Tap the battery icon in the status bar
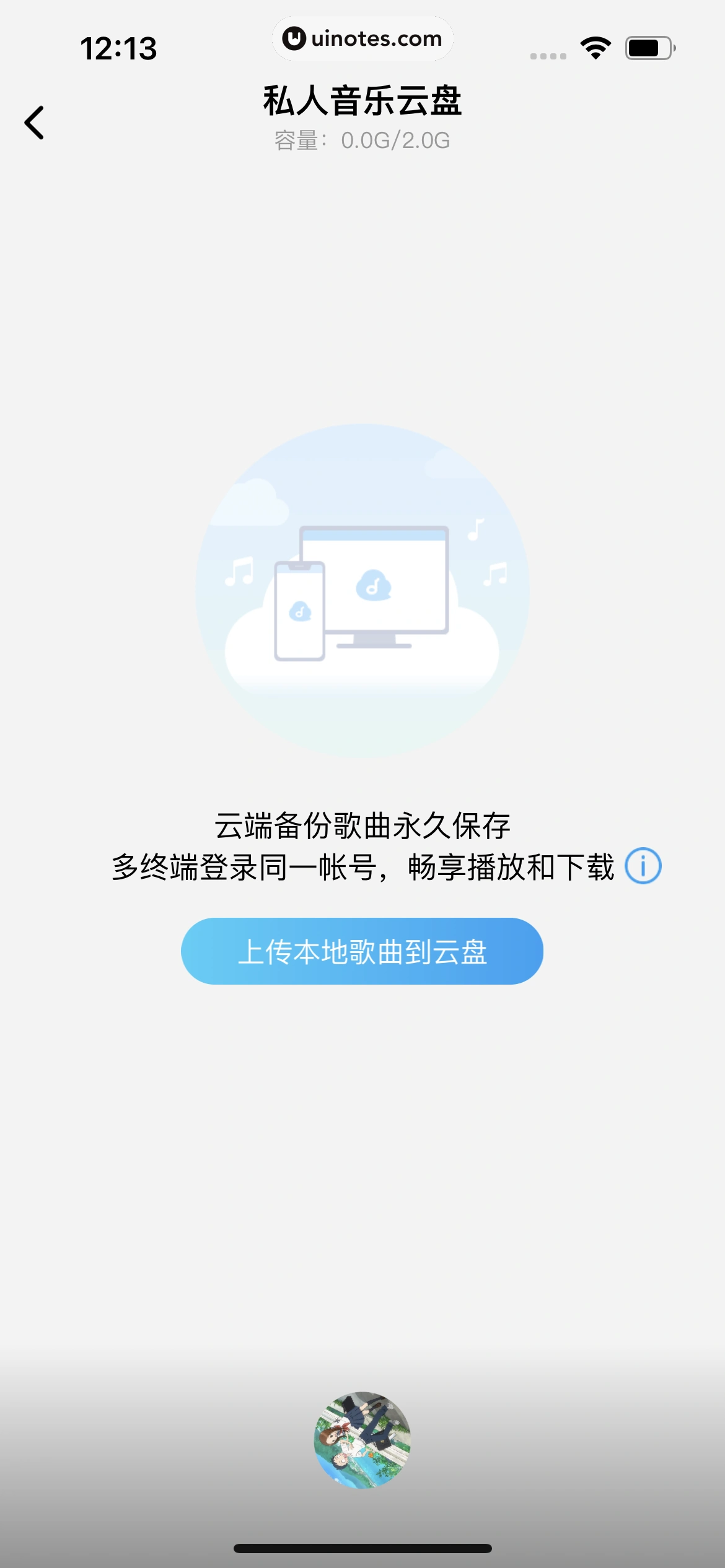Viewport: 725px width, 1568px height. [648, 46]
